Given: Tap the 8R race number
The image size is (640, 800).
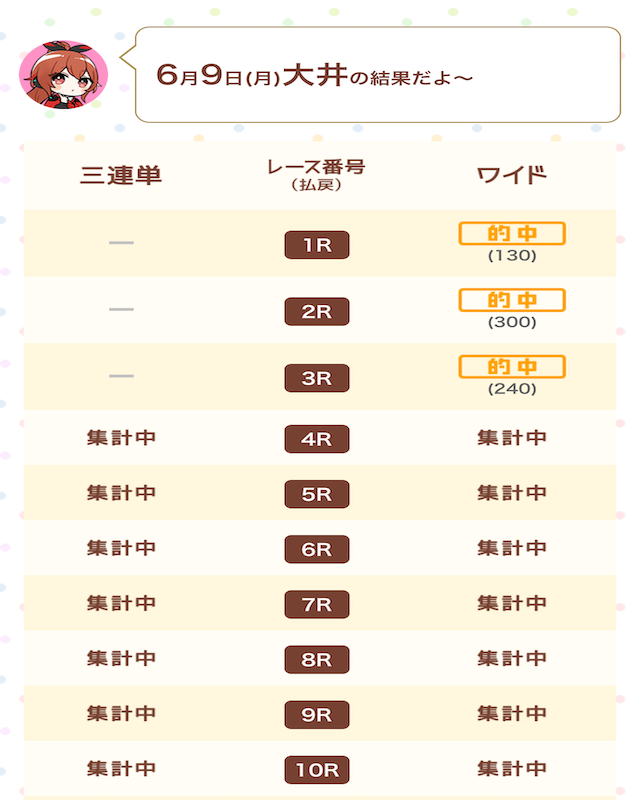Looking at the screenshot, I should click(316, 659).
